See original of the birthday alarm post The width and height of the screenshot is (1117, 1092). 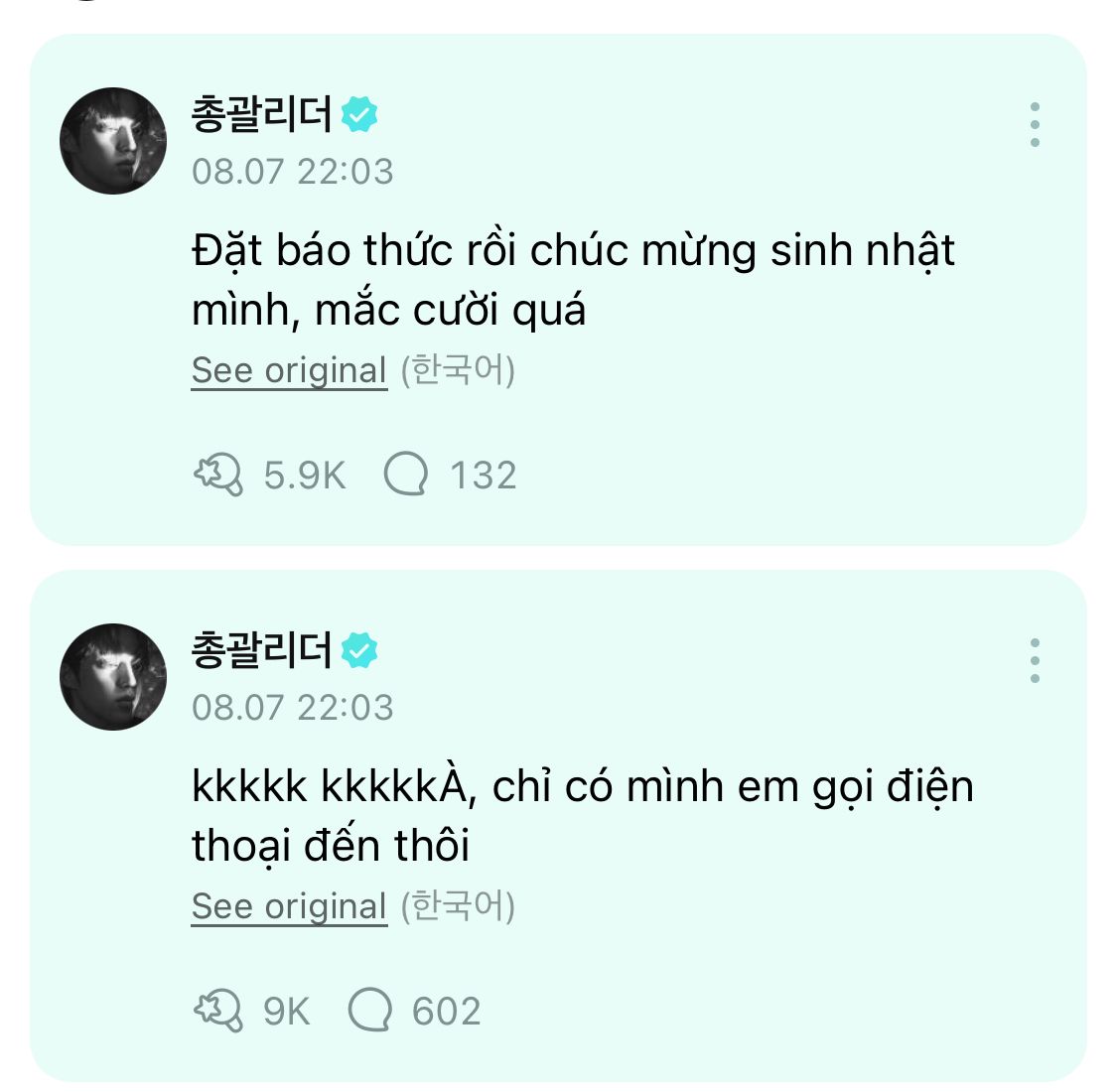289,371
